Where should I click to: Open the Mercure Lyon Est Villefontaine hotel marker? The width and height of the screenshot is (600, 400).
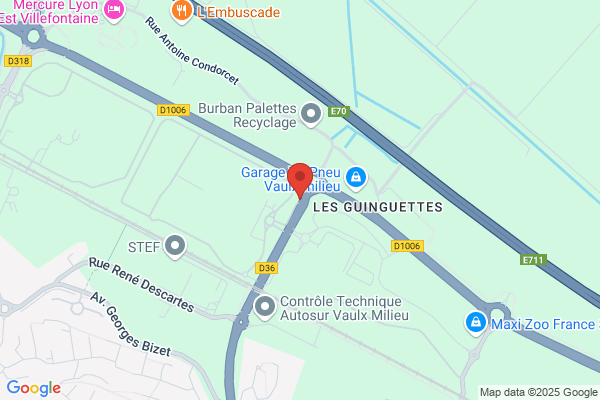pos(114,10)
